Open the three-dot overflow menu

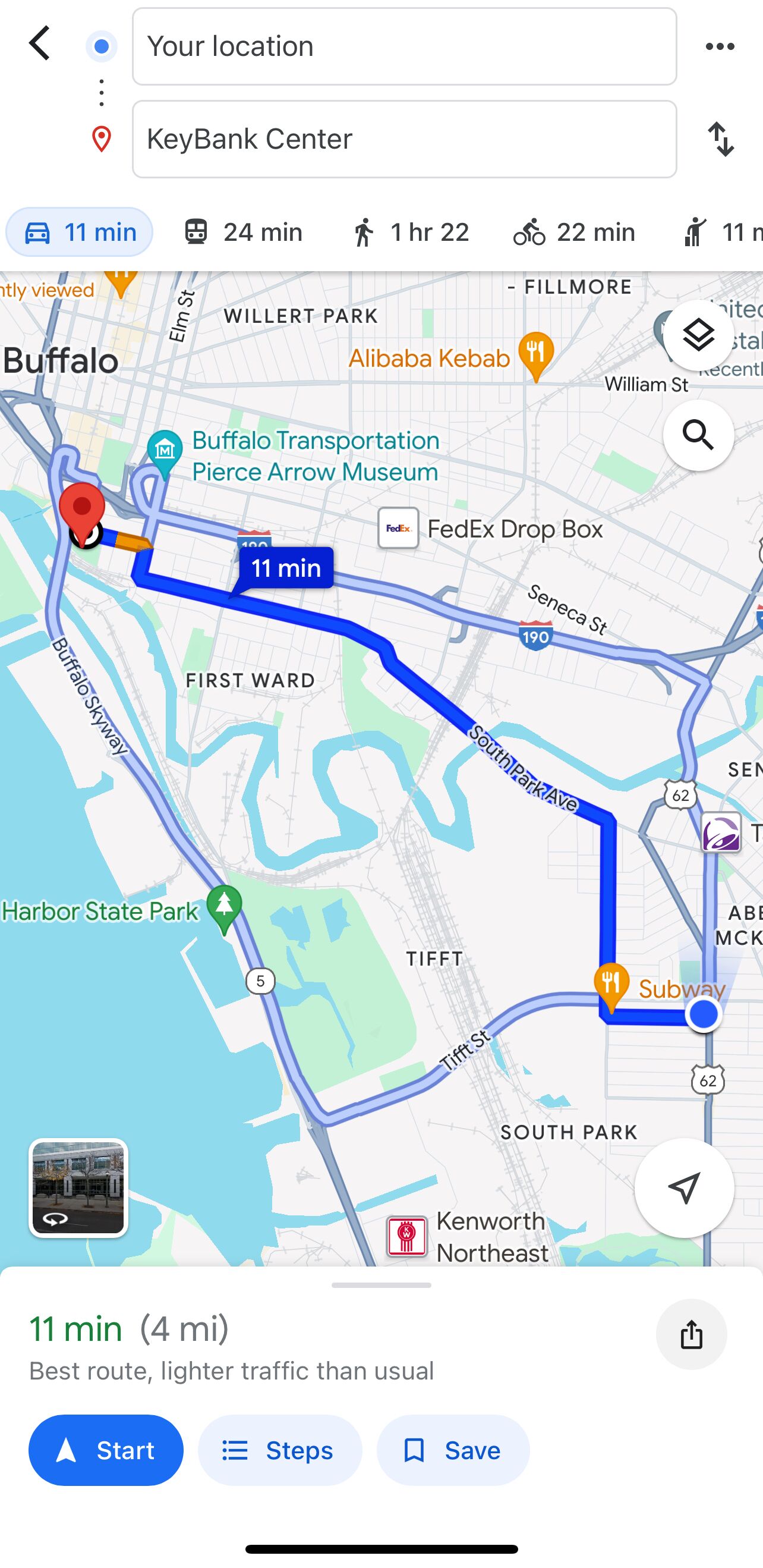pyautogui.click(x=720, y=46)
